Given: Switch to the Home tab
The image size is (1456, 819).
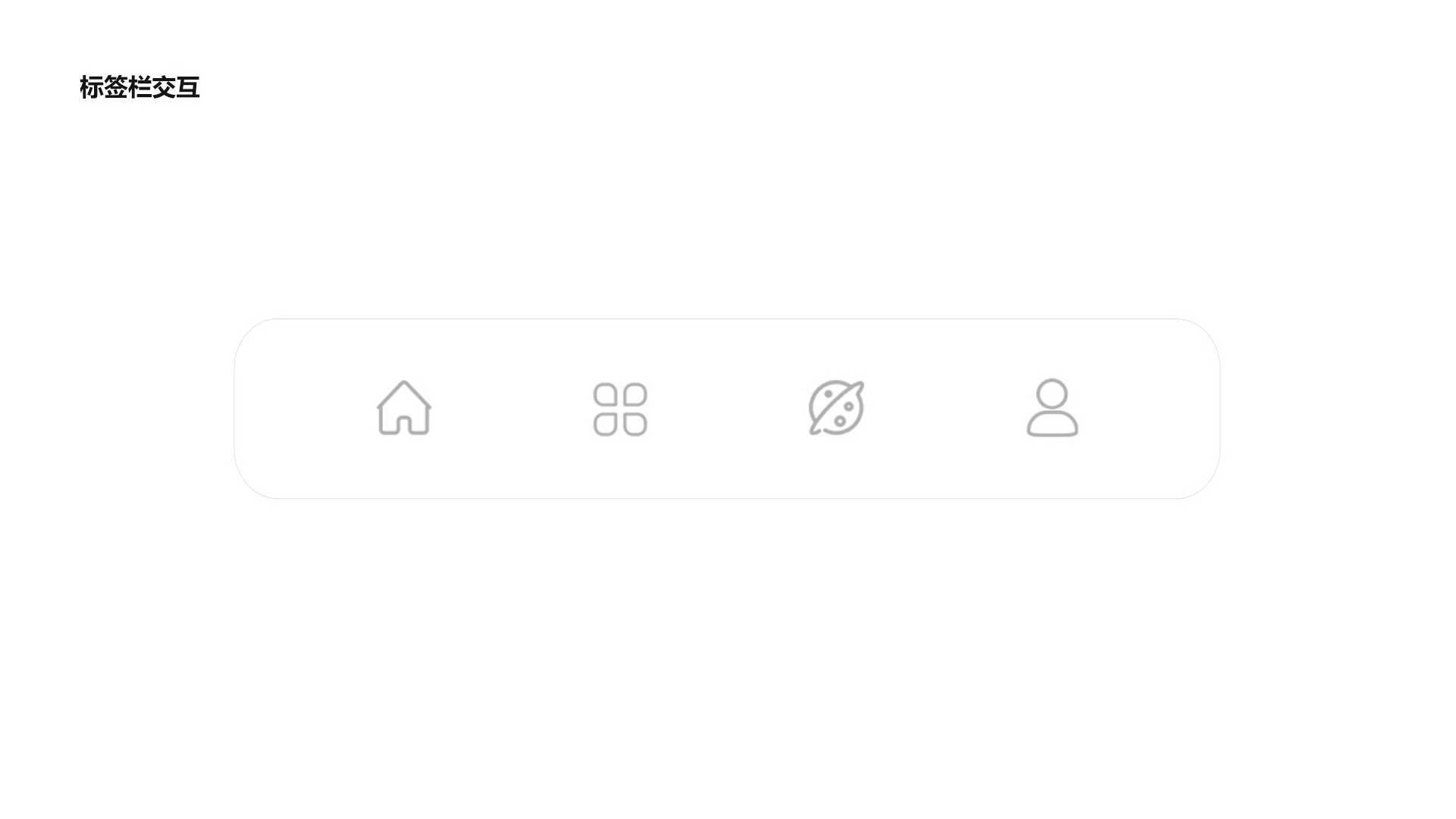Looking at the screenshot, I should [404, 408].
